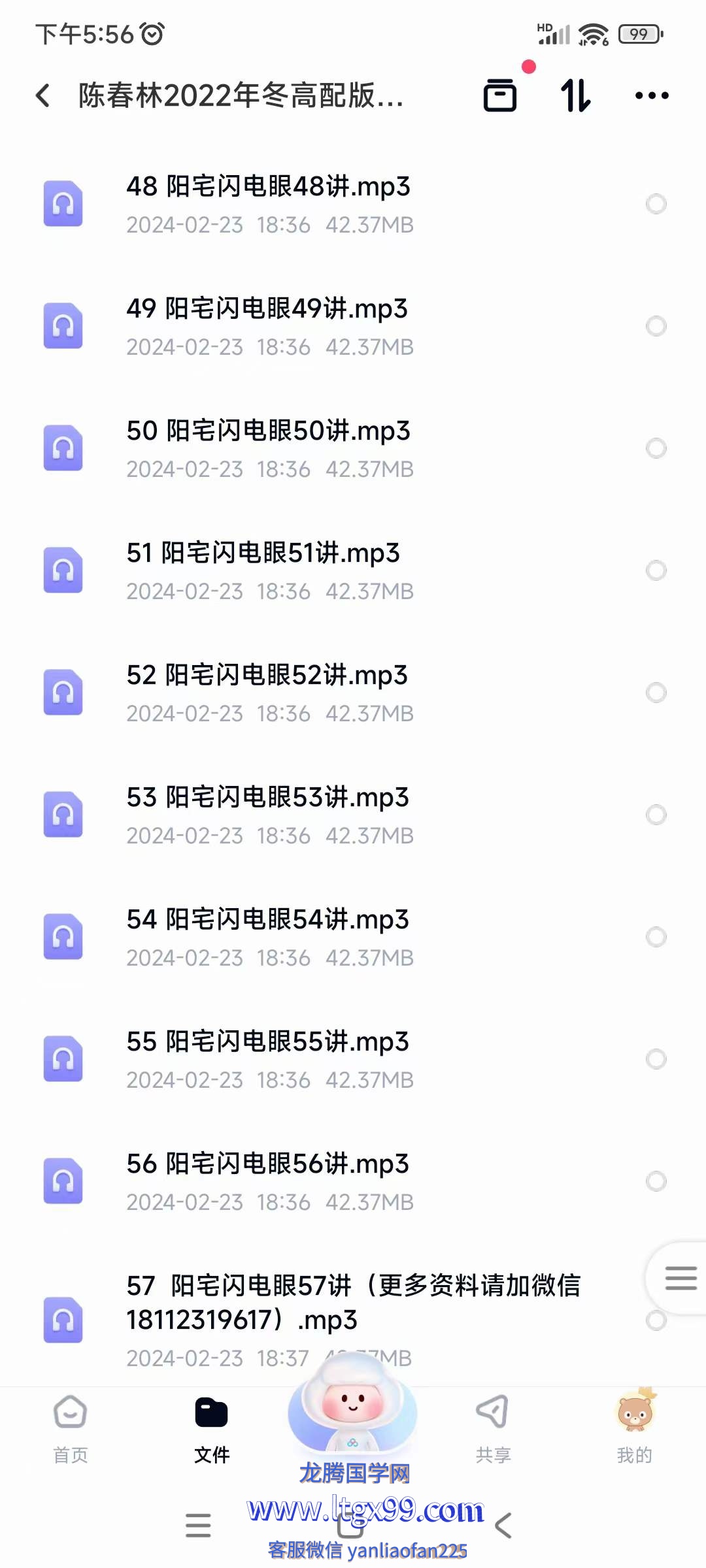The width and height of the screenshot is (706, 1568).
Task: Open the mascot assistant in the bottom bar
Action: coord(353,1405)
